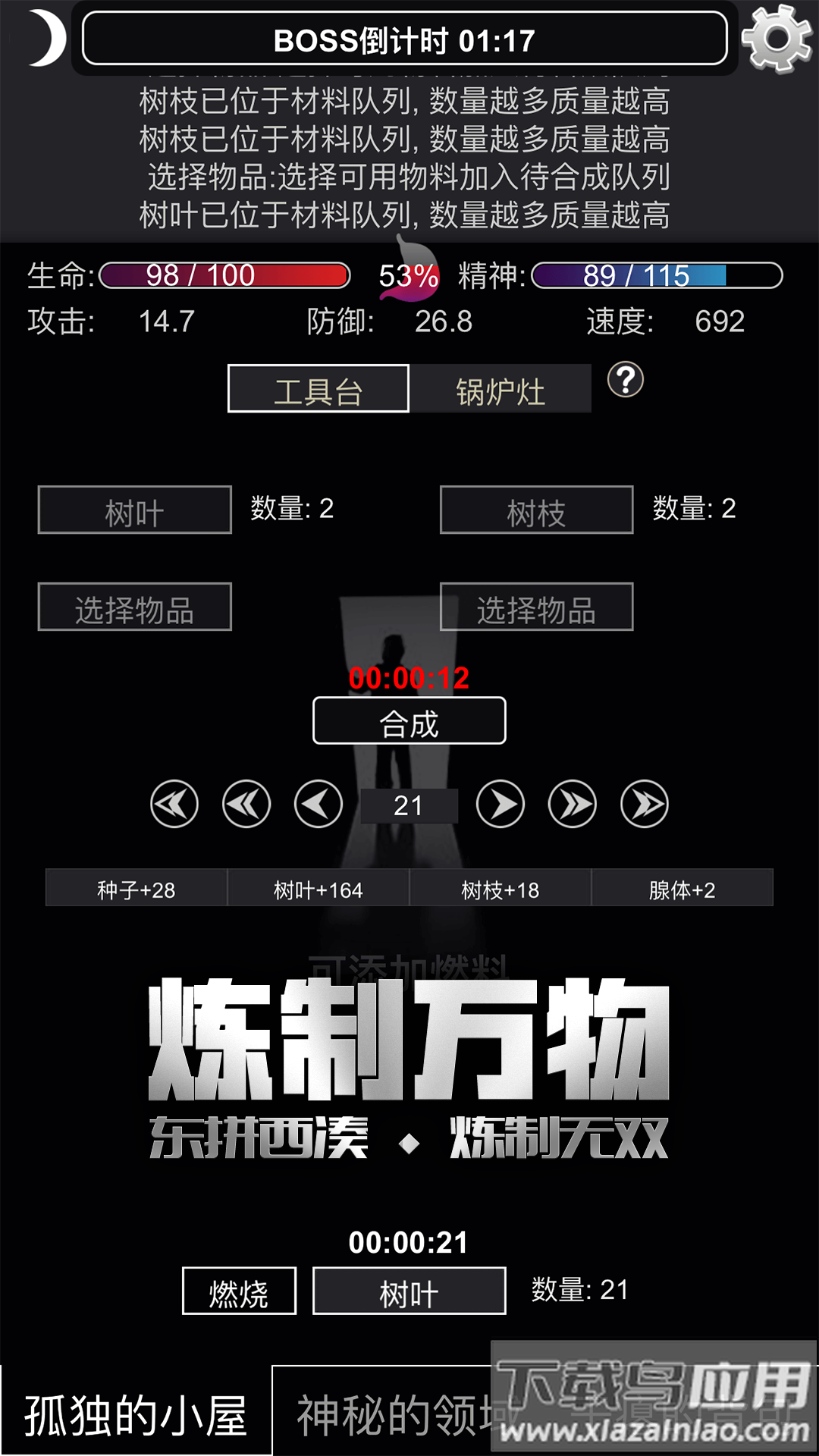Tap the 树叶 fuel button beside 燃烧
The height and width of the screenshot is (1456, 819).
click(409, 1291)
